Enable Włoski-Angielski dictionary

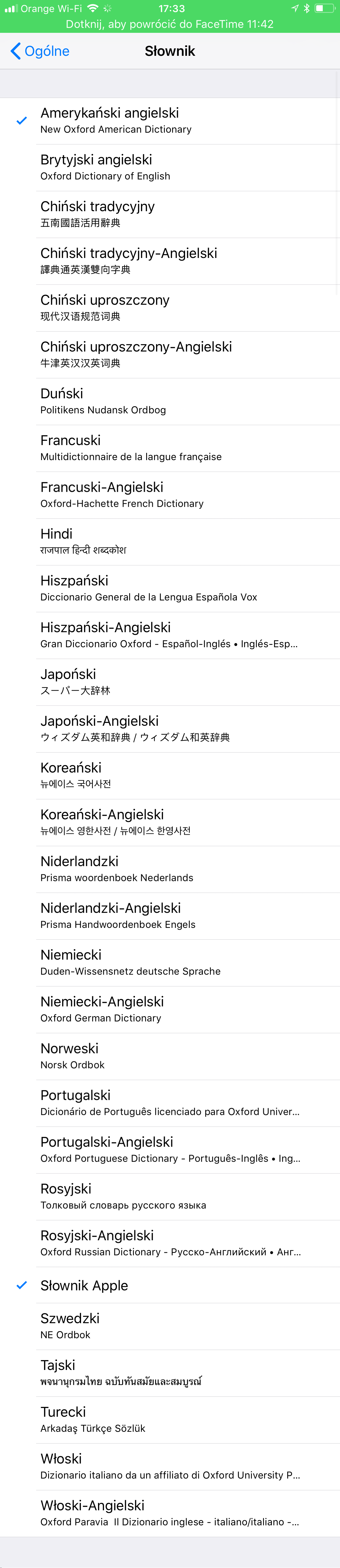click(x=169, y=1513)
